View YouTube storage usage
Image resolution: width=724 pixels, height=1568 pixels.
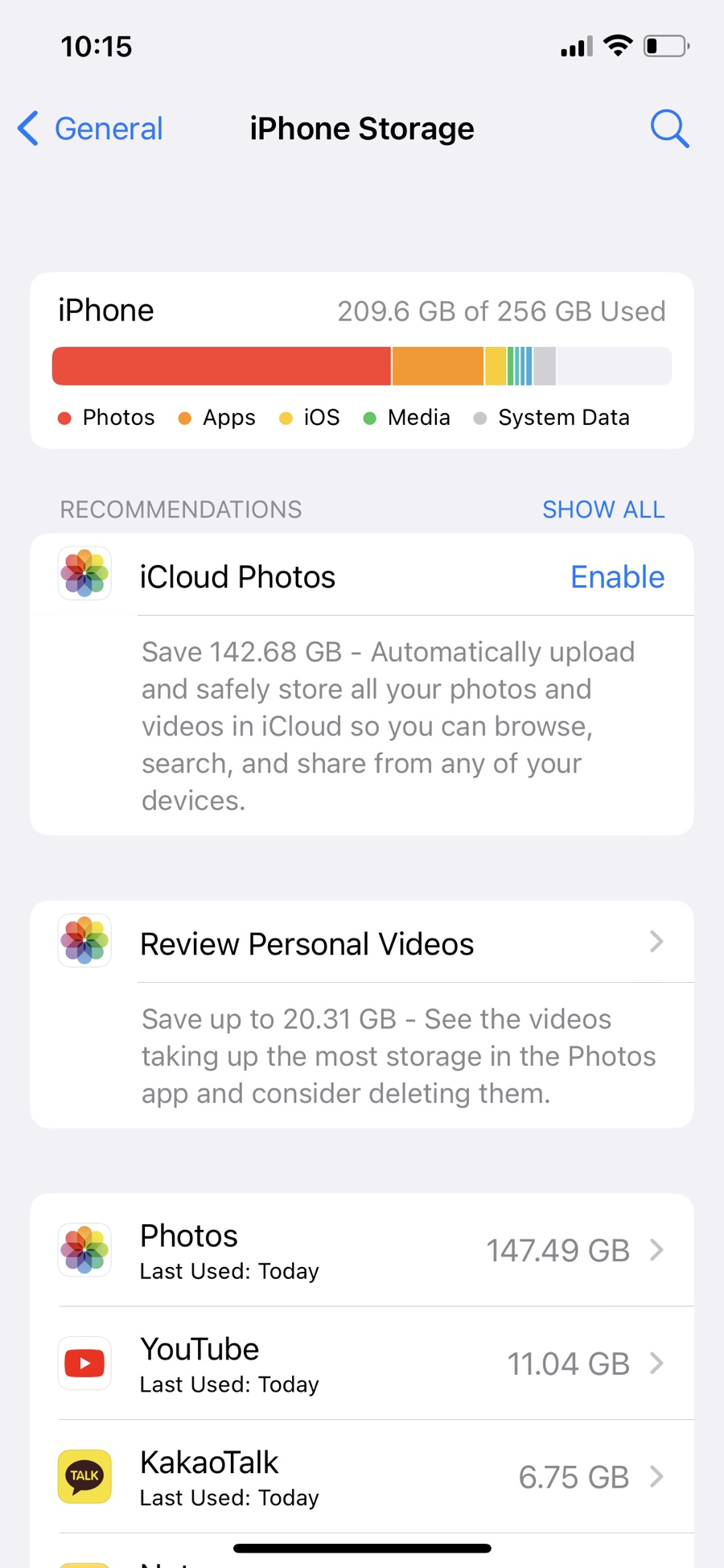point(362,1364)
